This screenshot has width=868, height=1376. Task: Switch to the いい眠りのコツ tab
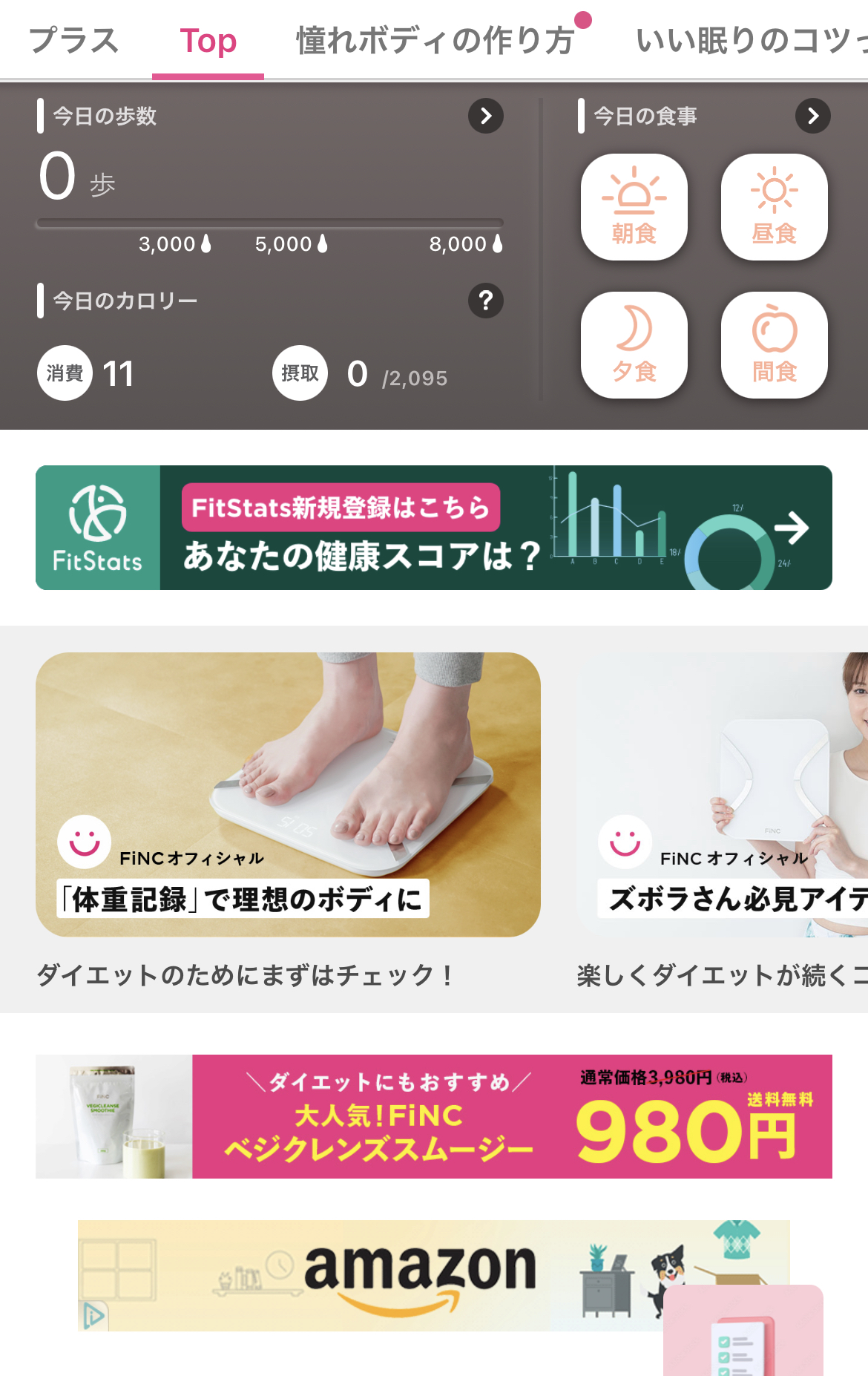click(749, 41)
